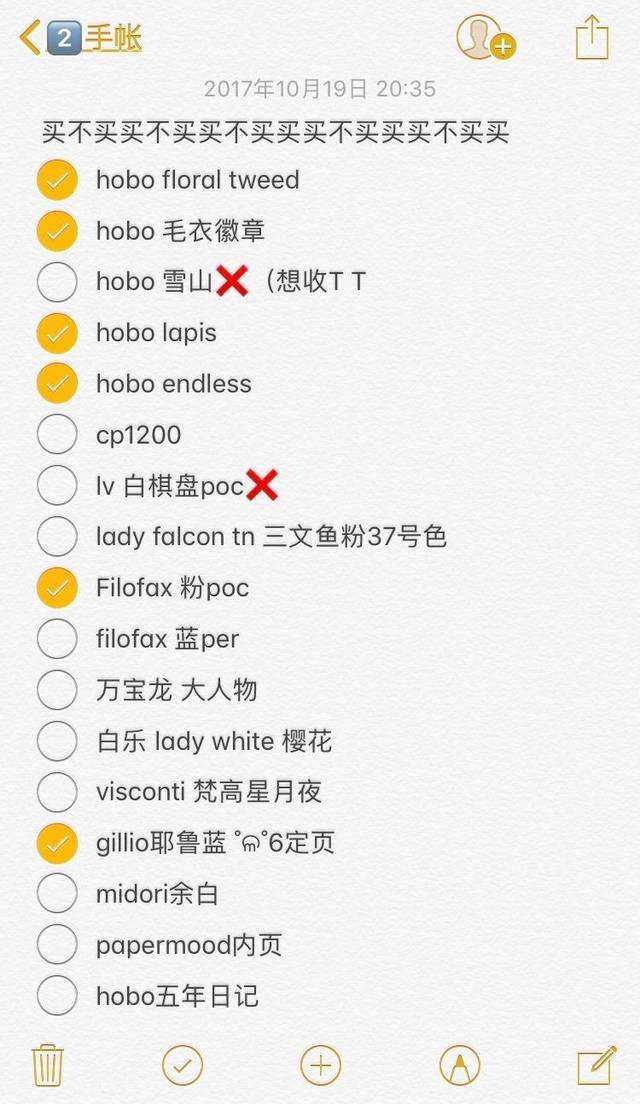Viewport: 640px width, 1104px height.
Task: Mark visconti 梵高星月夜 as done
Action: pos(57,792)
